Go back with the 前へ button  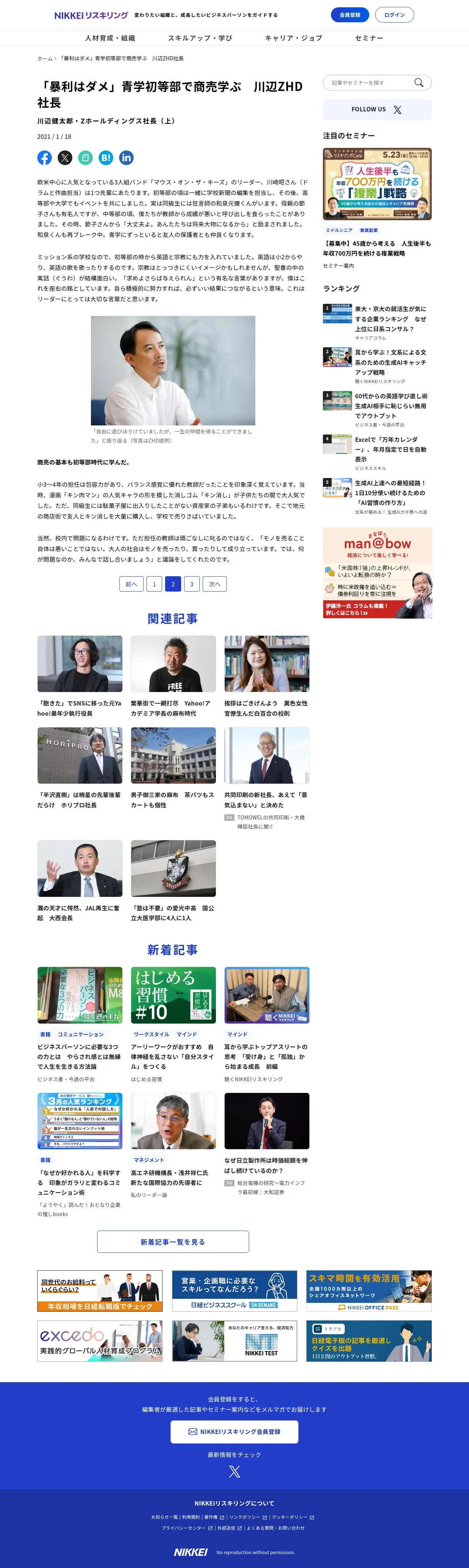pos(131,584)
